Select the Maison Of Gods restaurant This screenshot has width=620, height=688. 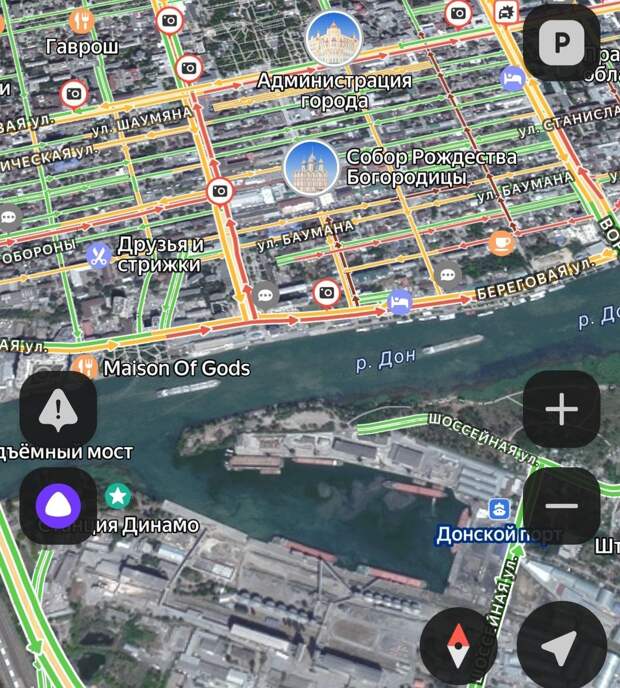(86, 367)
